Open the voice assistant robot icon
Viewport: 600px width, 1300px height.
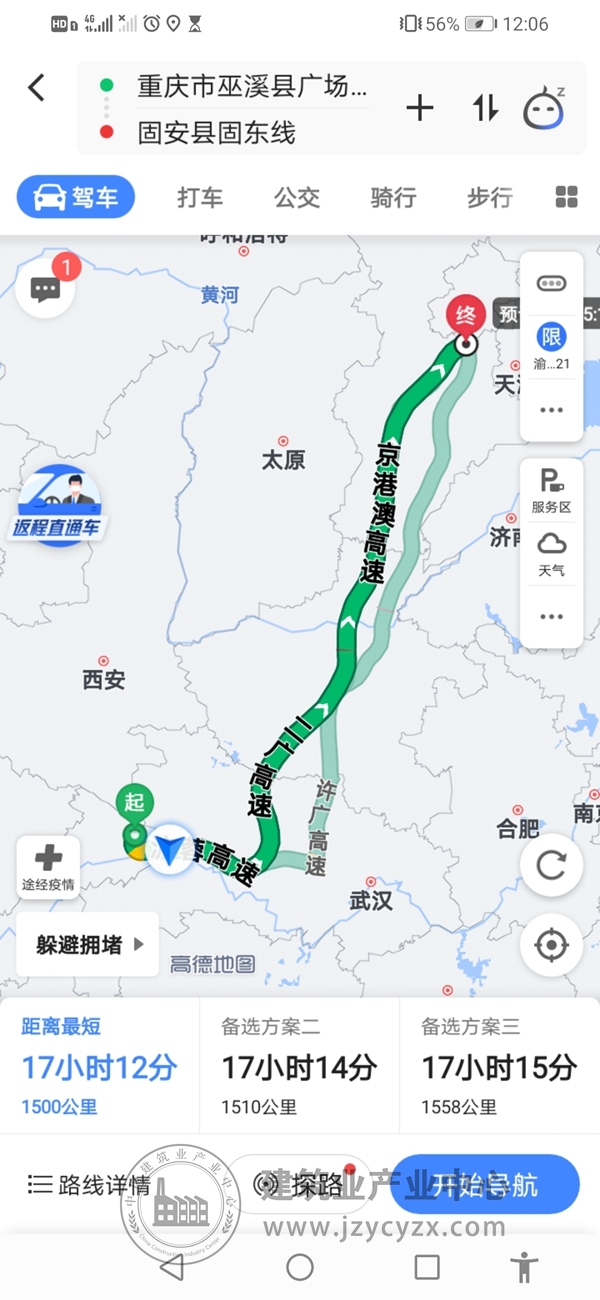[x=543, y=108]
